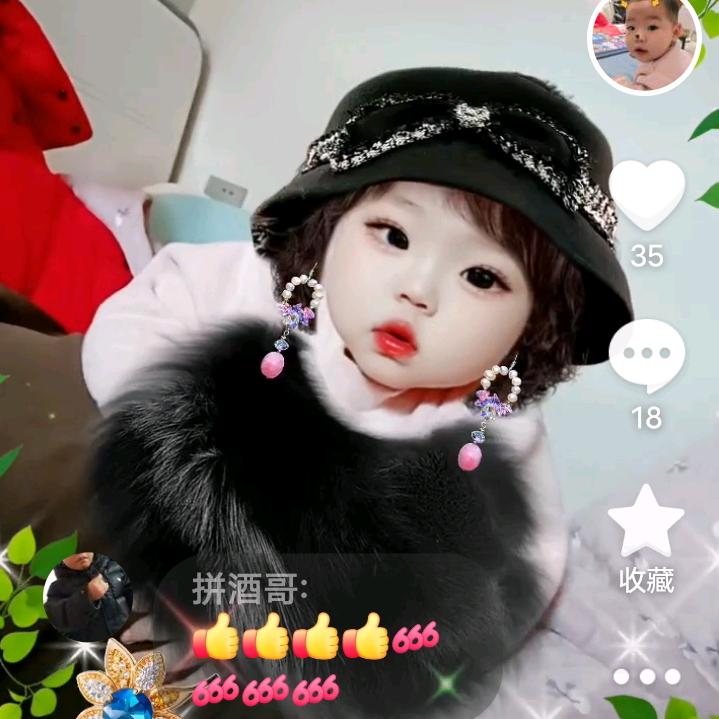Open the three-dot more options
719x719 pixels.
click(647, 676)
